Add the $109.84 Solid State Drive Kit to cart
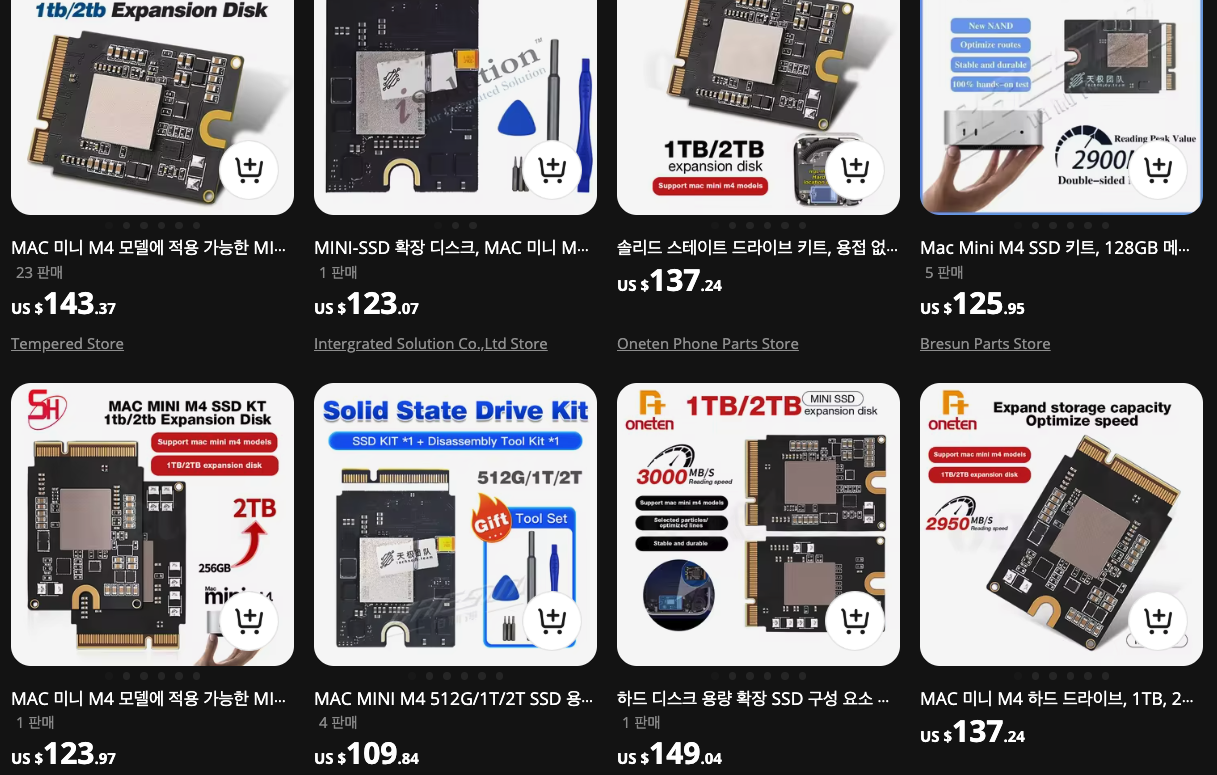The image size is (1217, 775). [x=551, y=621]
